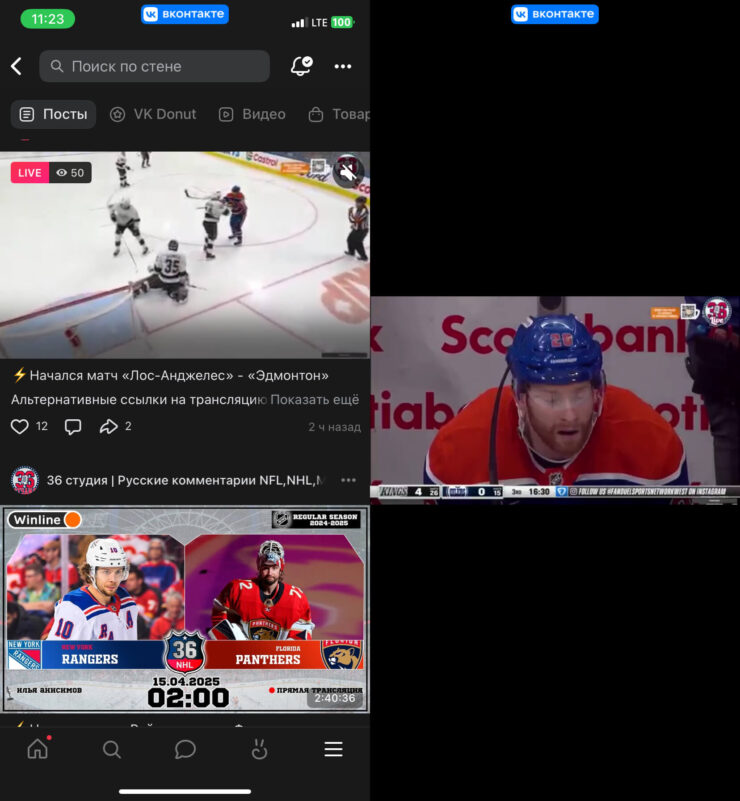Open the overflow menu in the top bar
The image size is (740, 801).
coord(343,66)
